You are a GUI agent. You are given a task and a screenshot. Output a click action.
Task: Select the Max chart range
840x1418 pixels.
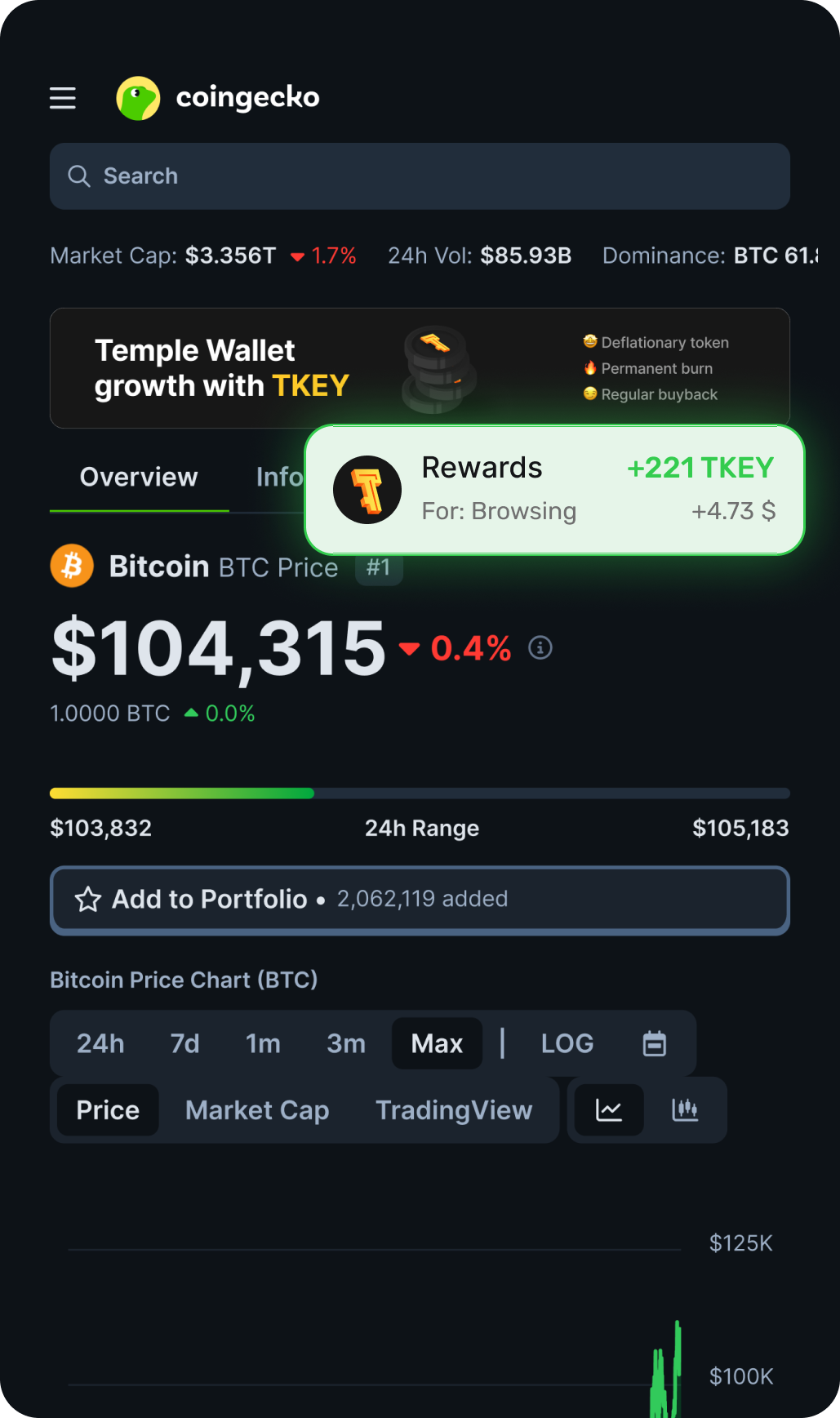(437, 1043)
